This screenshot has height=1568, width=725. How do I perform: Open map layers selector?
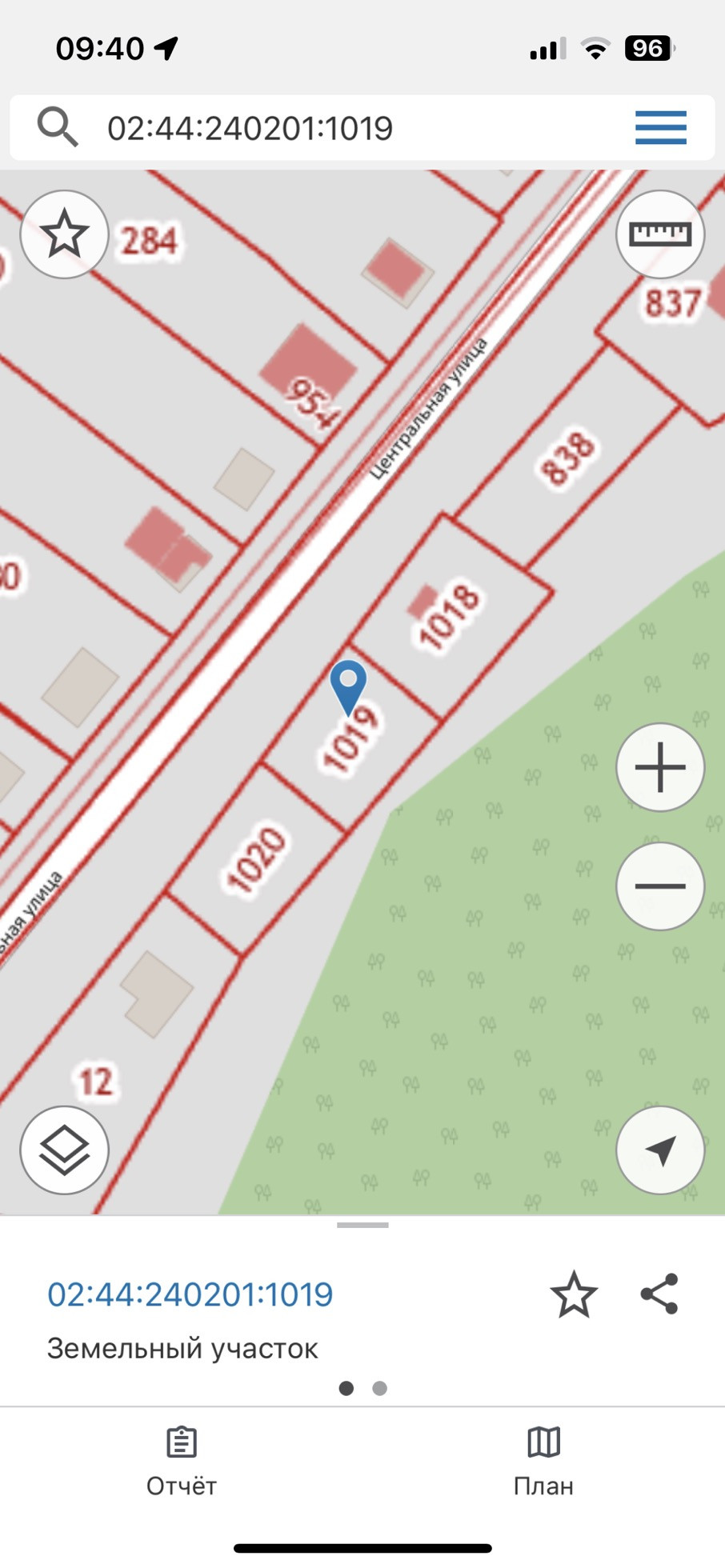tap(64, 1150)
